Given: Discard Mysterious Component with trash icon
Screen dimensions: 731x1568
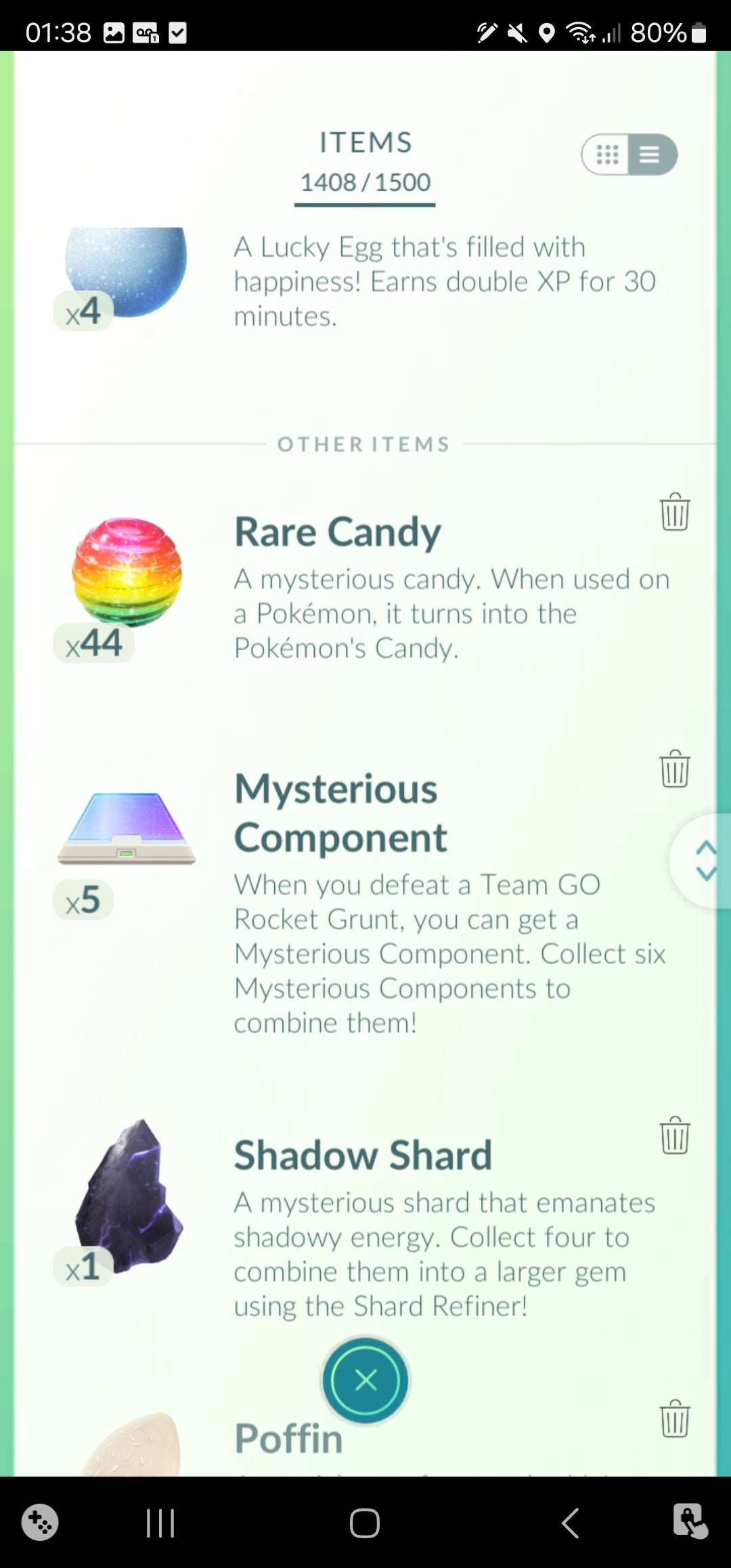Looking at the screenshot, I should tap(674, 769).
